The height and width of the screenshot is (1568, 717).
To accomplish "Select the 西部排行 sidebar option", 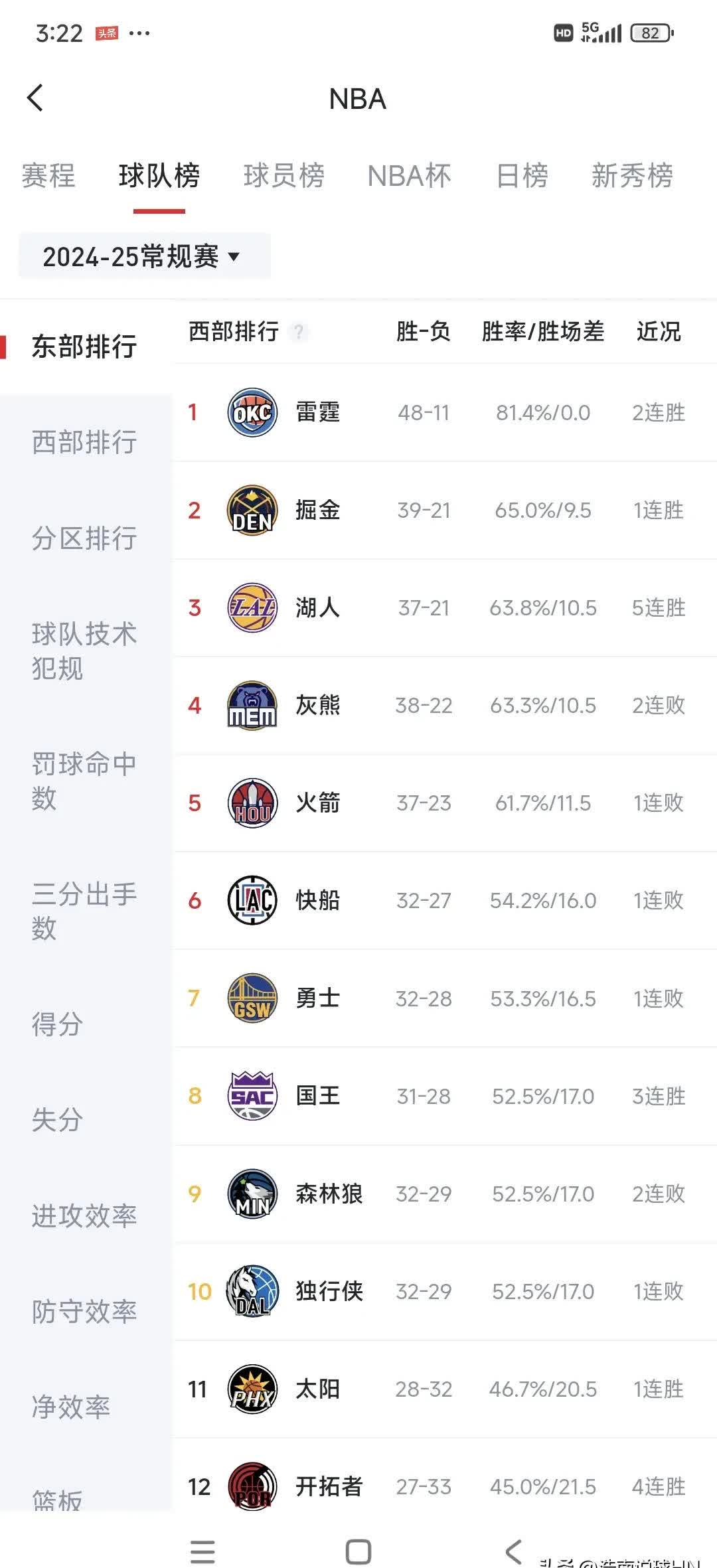I will [x=85, y=442].
